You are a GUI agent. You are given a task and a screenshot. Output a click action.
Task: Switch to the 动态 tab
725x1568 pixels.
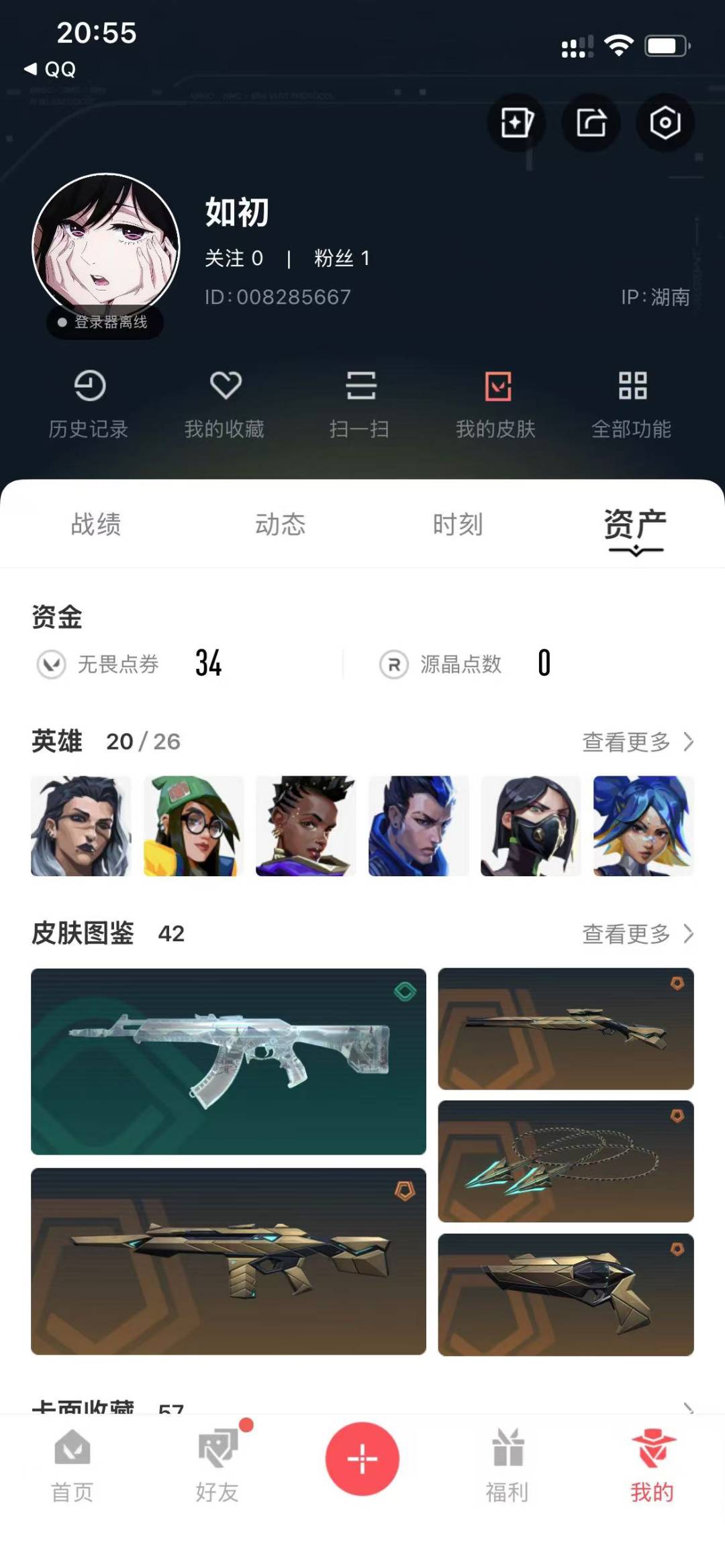point(281,524)
